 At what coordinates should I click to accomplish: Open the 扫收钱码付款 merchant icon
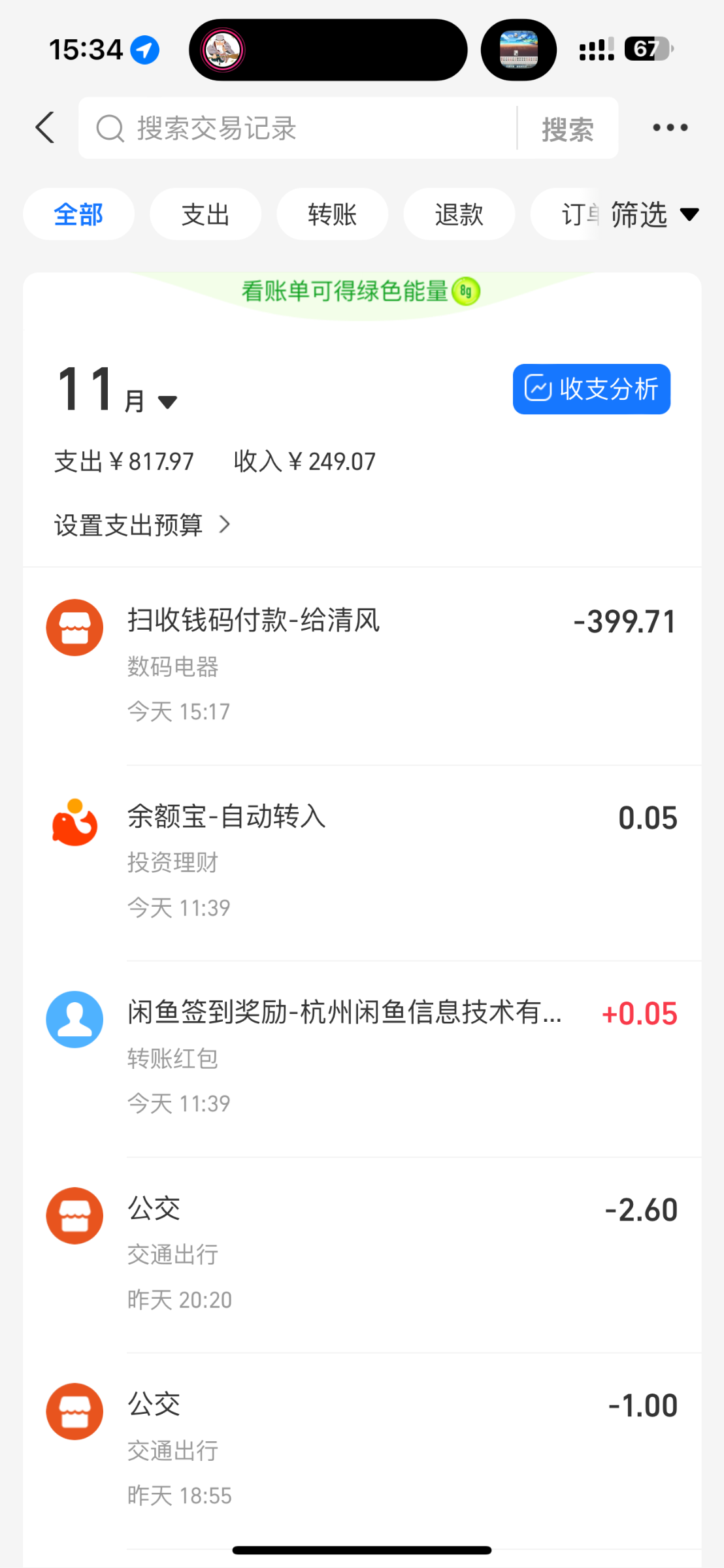coord(74,626)
